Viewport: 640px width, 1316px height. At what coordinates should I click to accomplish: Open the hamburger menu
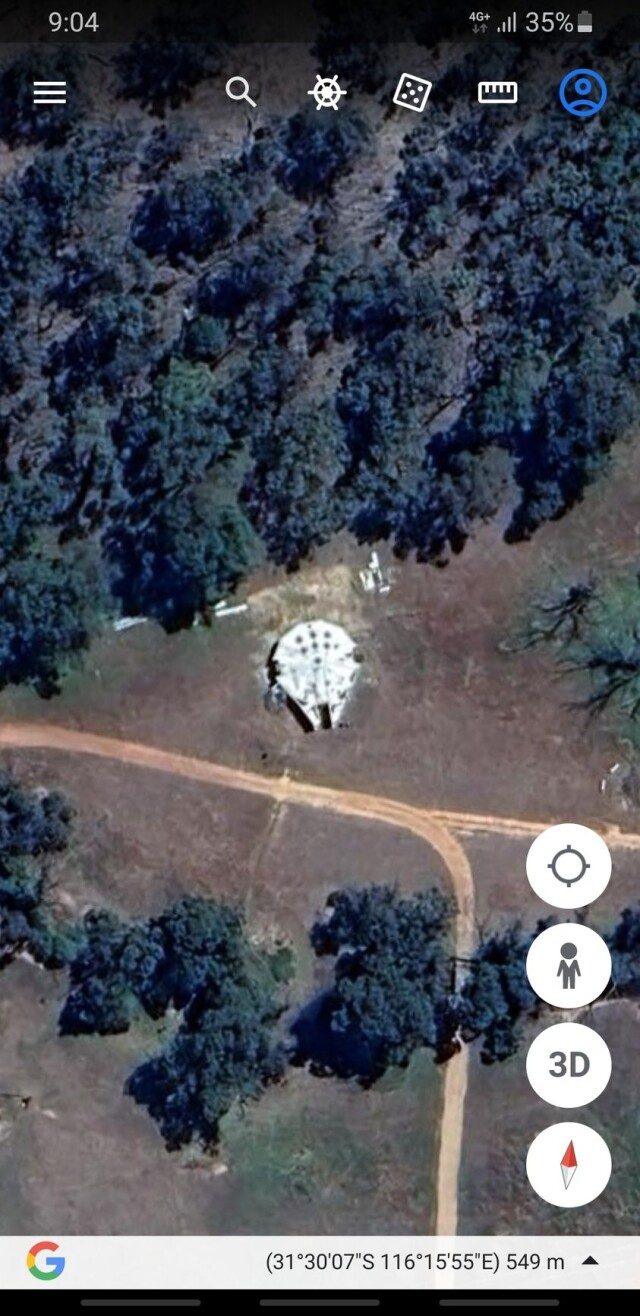pos(49,93)
